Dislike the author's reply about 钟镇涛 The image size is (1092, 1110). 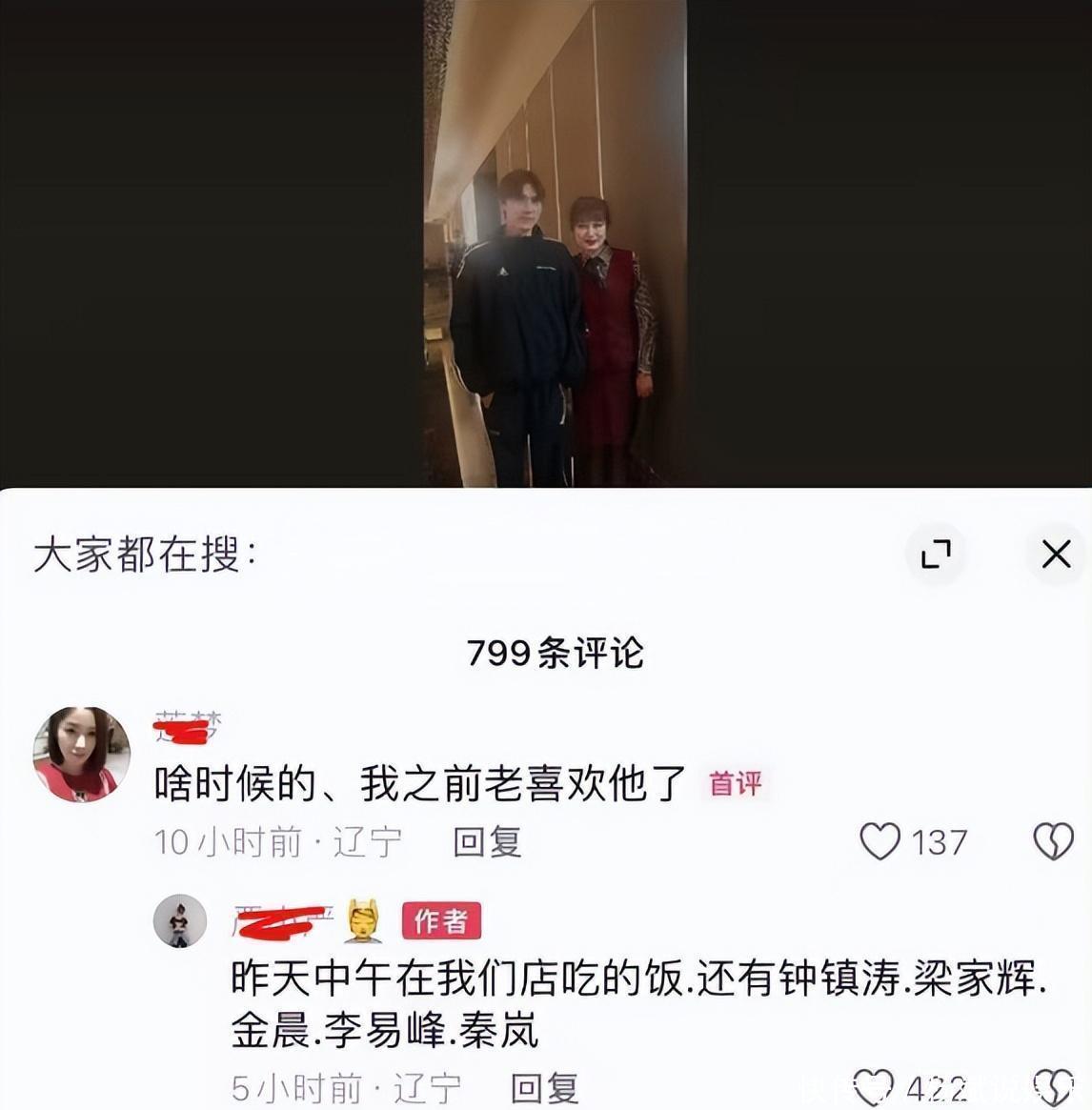point(1054,1087)
